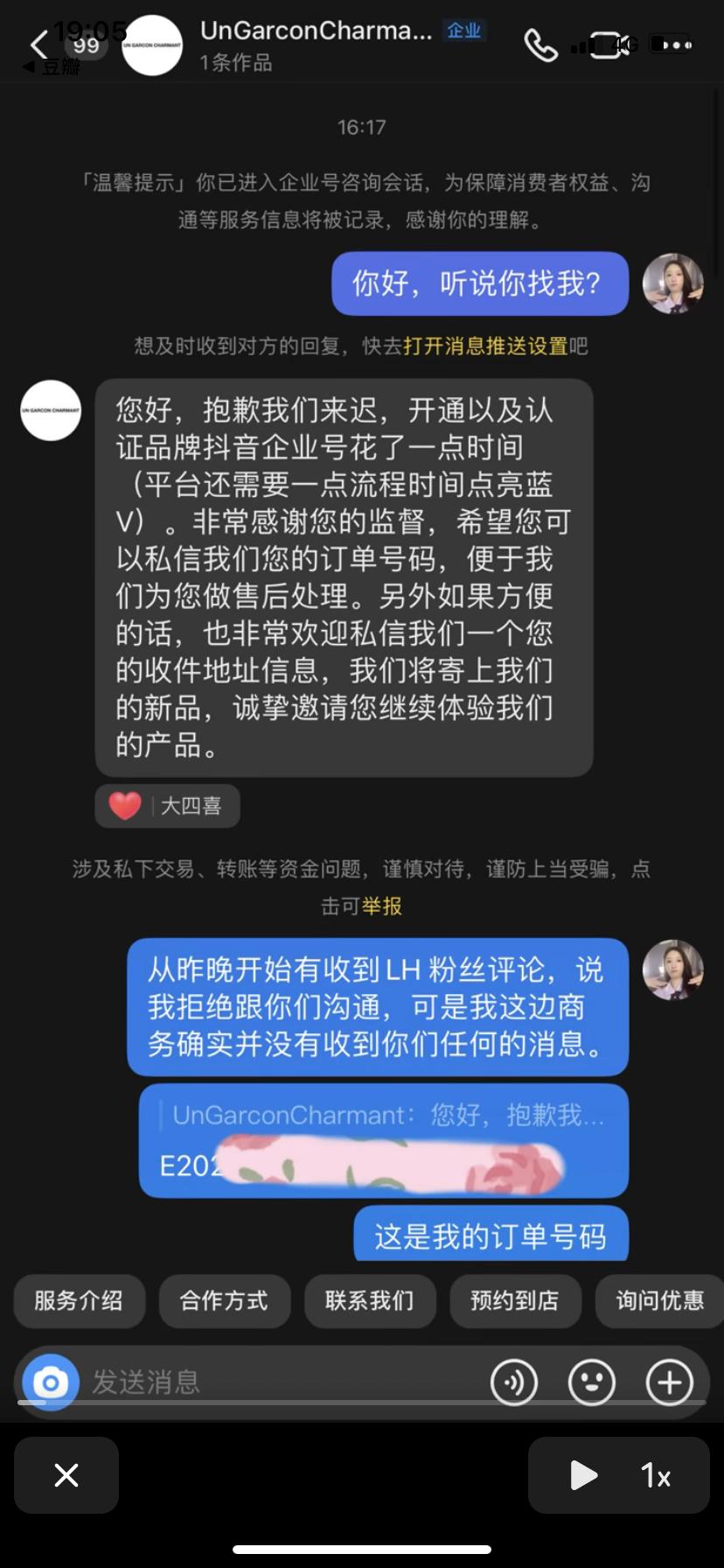This screenshot has width=724, height=1568.
Task: Dismiss the player with the X button
Action: click(66, 1475)
